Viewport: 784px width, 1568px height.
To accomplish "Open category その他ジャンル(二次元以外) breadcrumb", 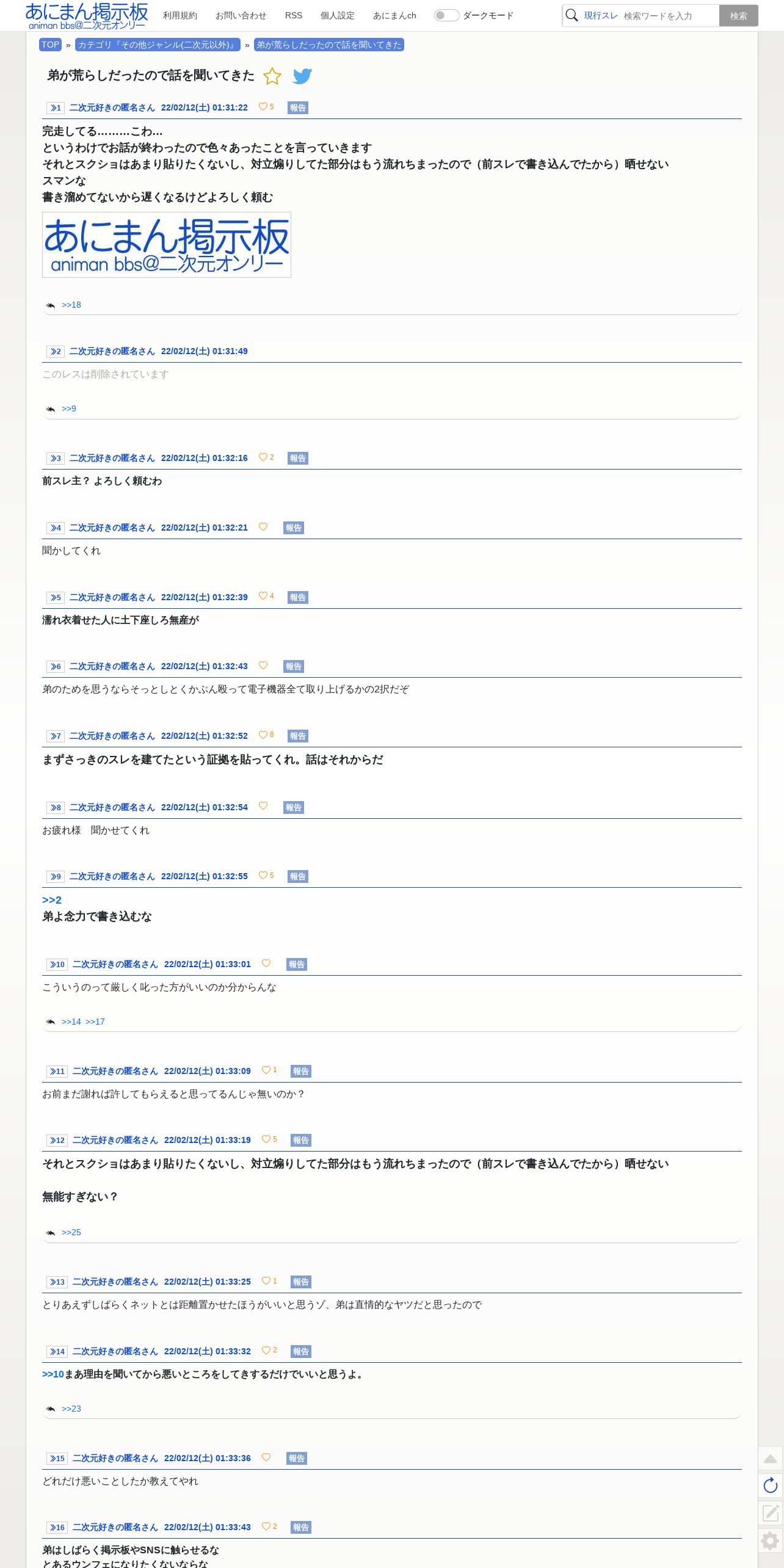I will coord(158,45).
